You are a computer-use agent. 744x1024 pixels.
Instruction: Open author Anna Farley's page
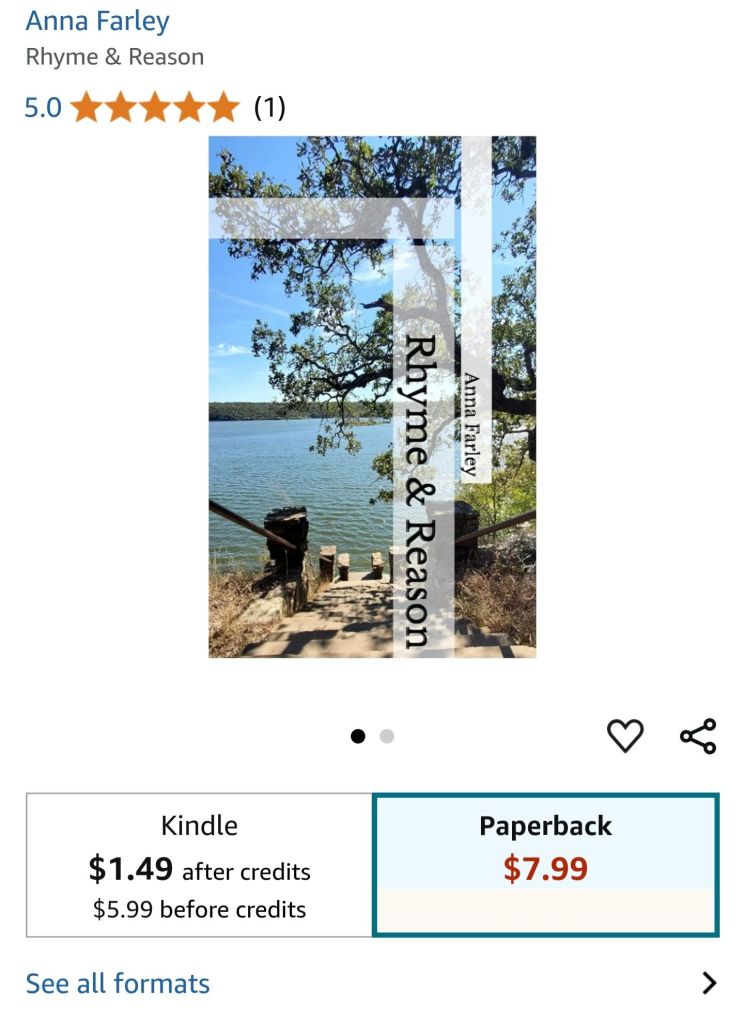tap(97, 21)
